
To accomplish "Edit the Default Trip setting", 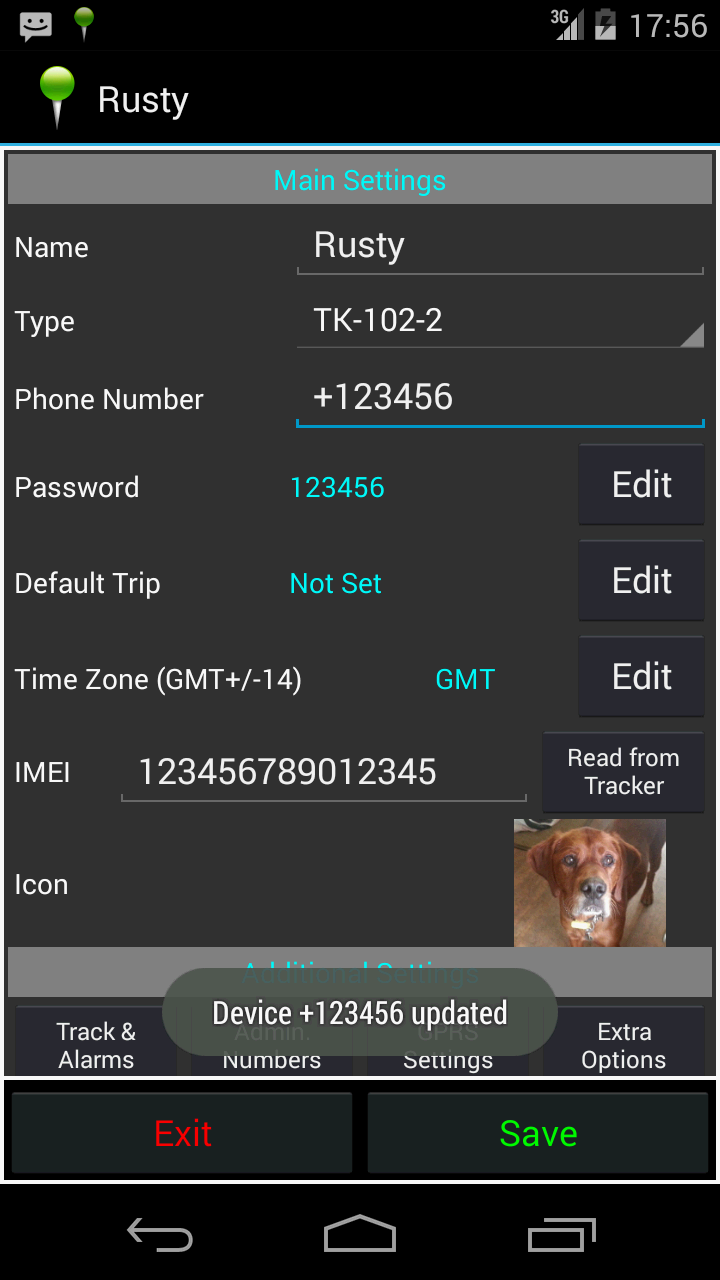I will [x=641, y=581].
